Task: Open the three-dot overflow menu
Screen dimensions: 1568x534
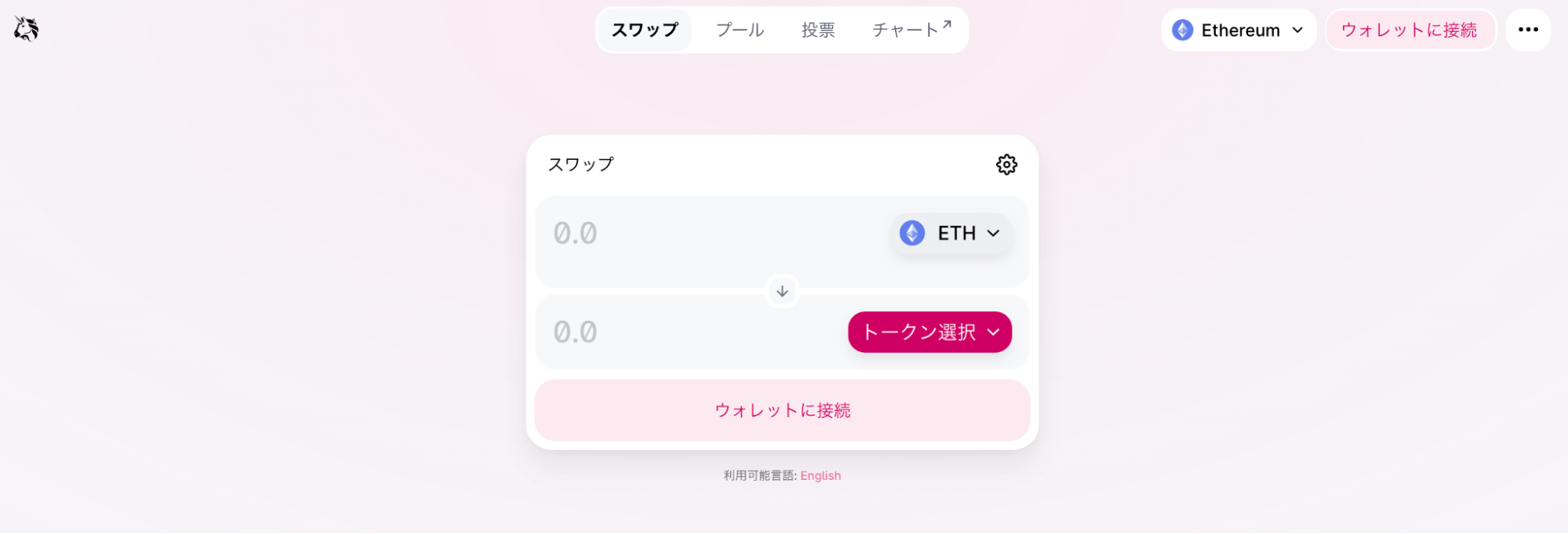Action: point(1528,30)
